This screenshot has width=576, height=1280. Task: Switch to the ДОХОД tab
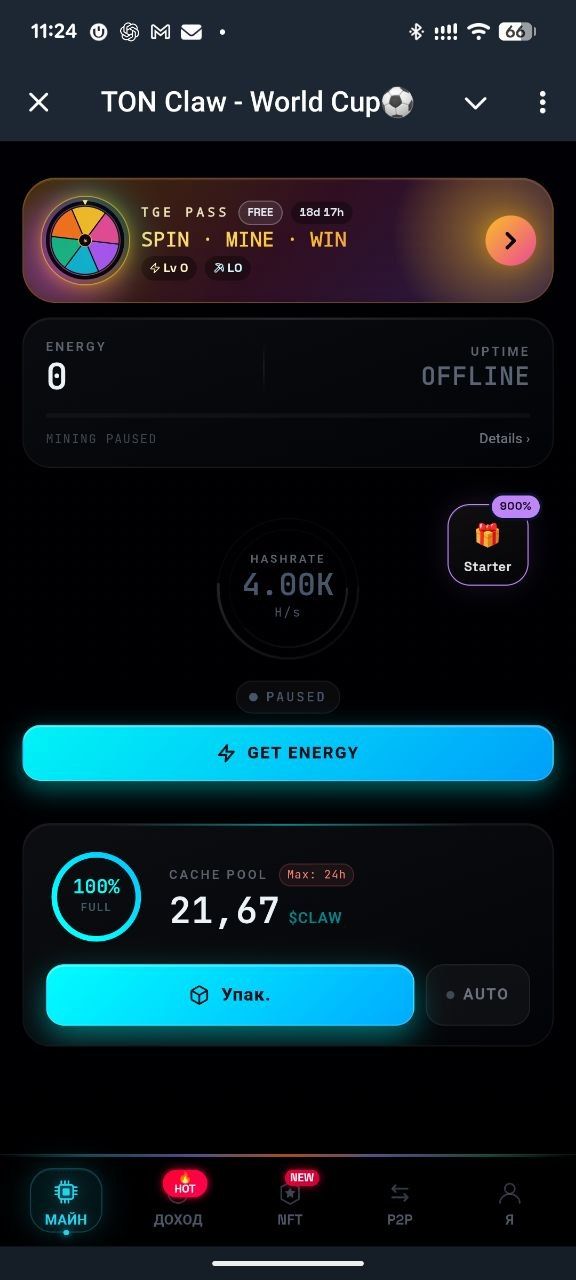(178, 1202)
